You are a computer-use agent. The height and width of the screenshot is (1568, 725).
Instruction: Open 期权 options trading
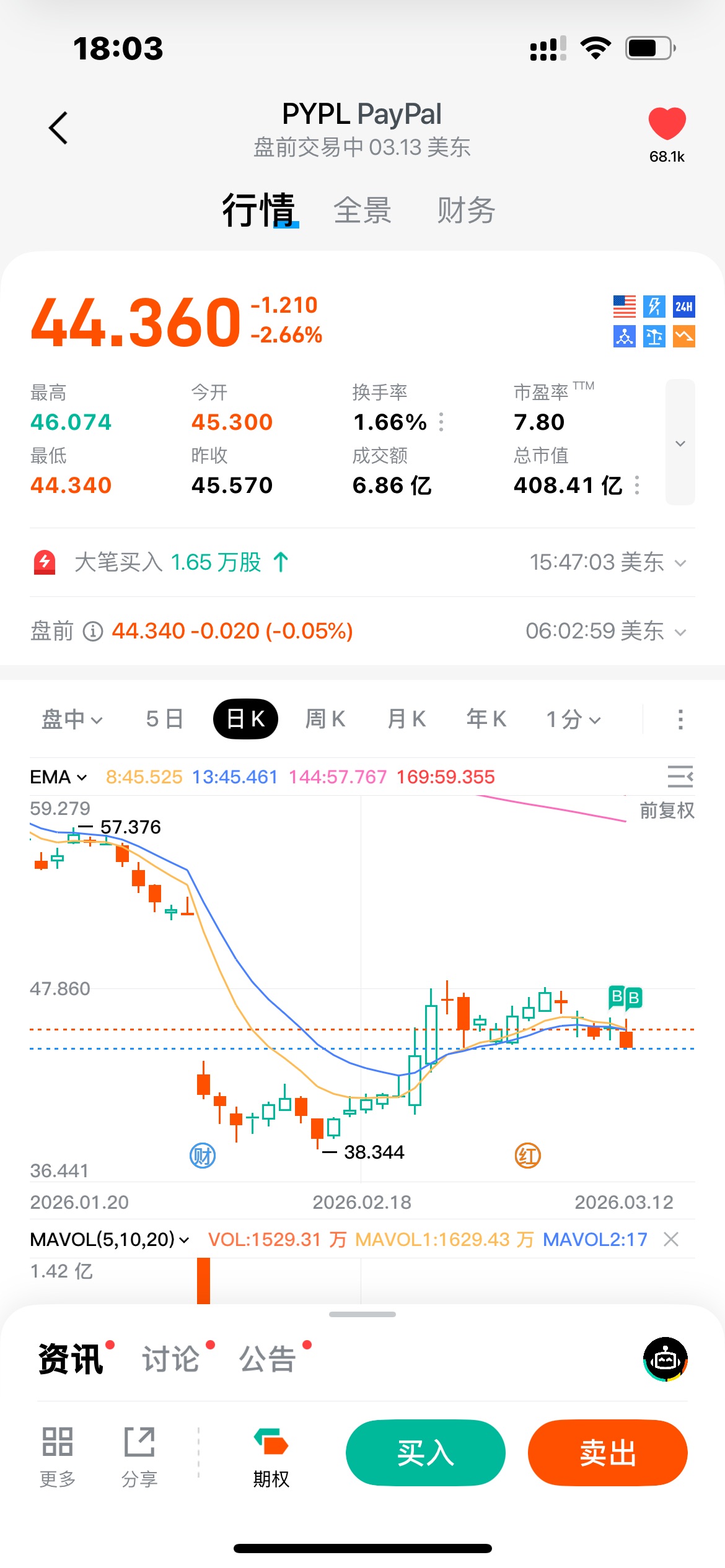click(x=271, y=1457)
